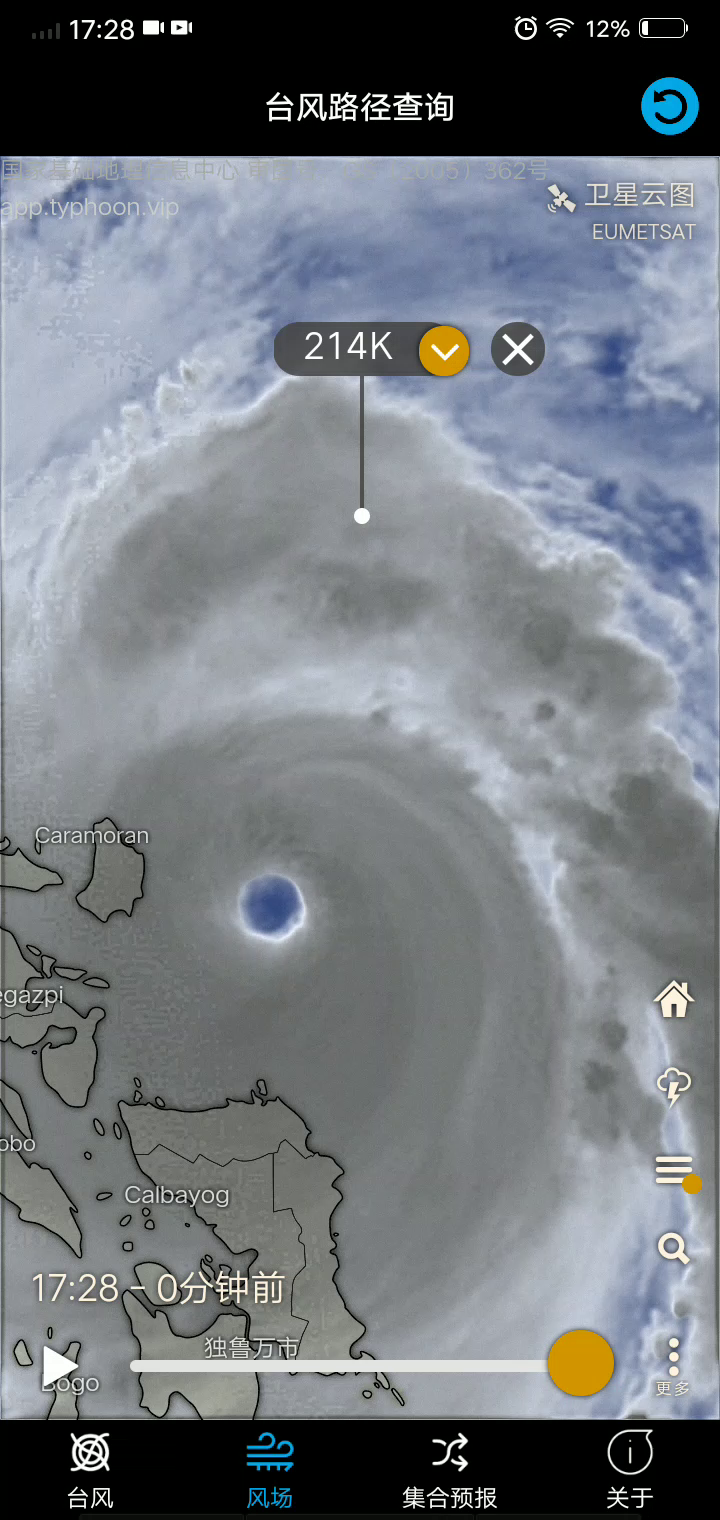720x1520 pixels.
Task: Play the satellite cloud animation
Action: 60,1366
